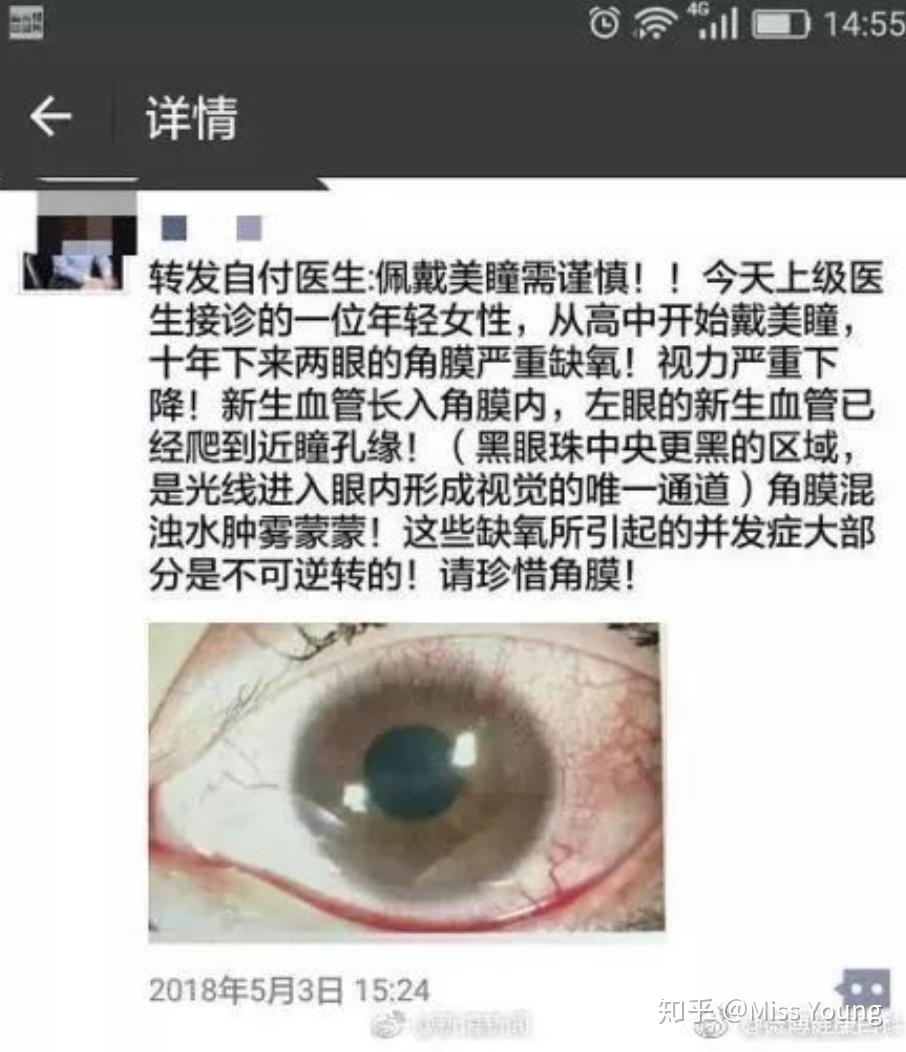This screenshot has width=906, height=1052.
Task: Go back from the 详情 page
Action: click(x=50, y=118)
